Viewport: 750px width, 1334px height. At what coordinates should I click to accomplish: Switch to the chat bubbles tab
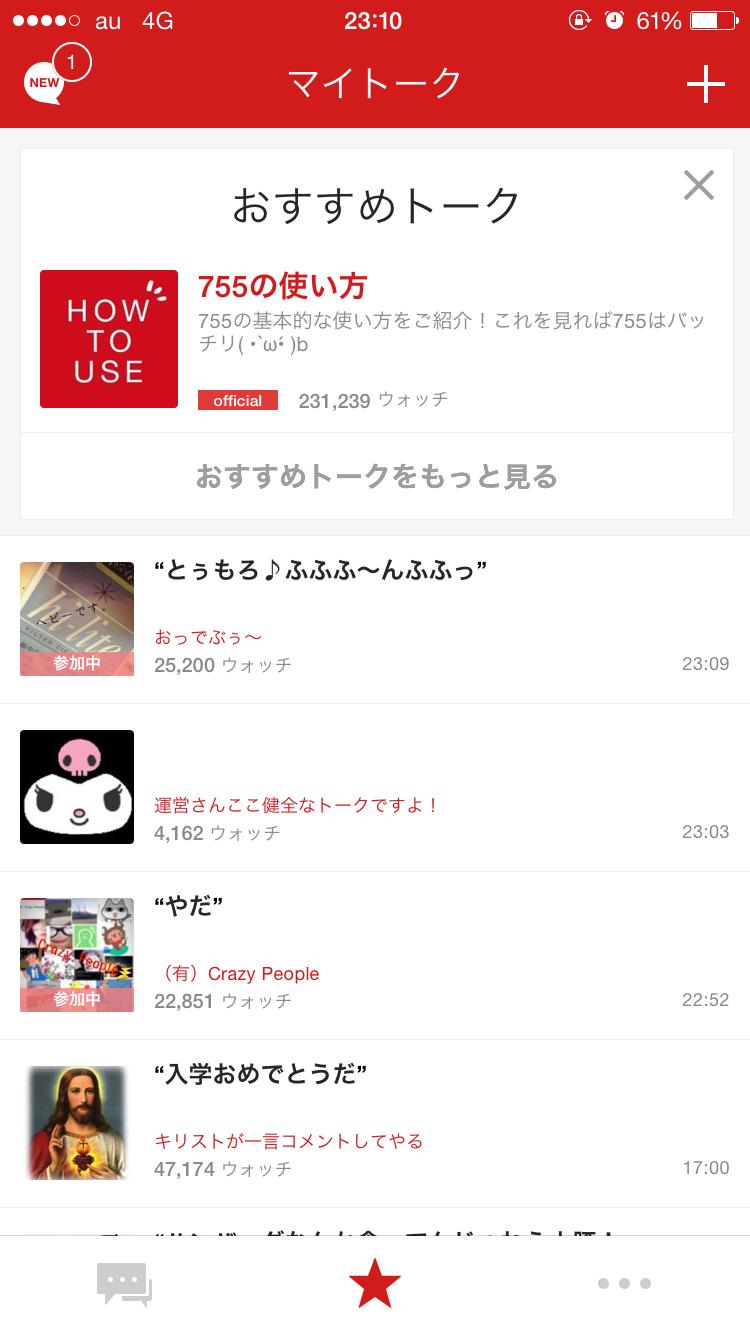[x=124, y=1284]
